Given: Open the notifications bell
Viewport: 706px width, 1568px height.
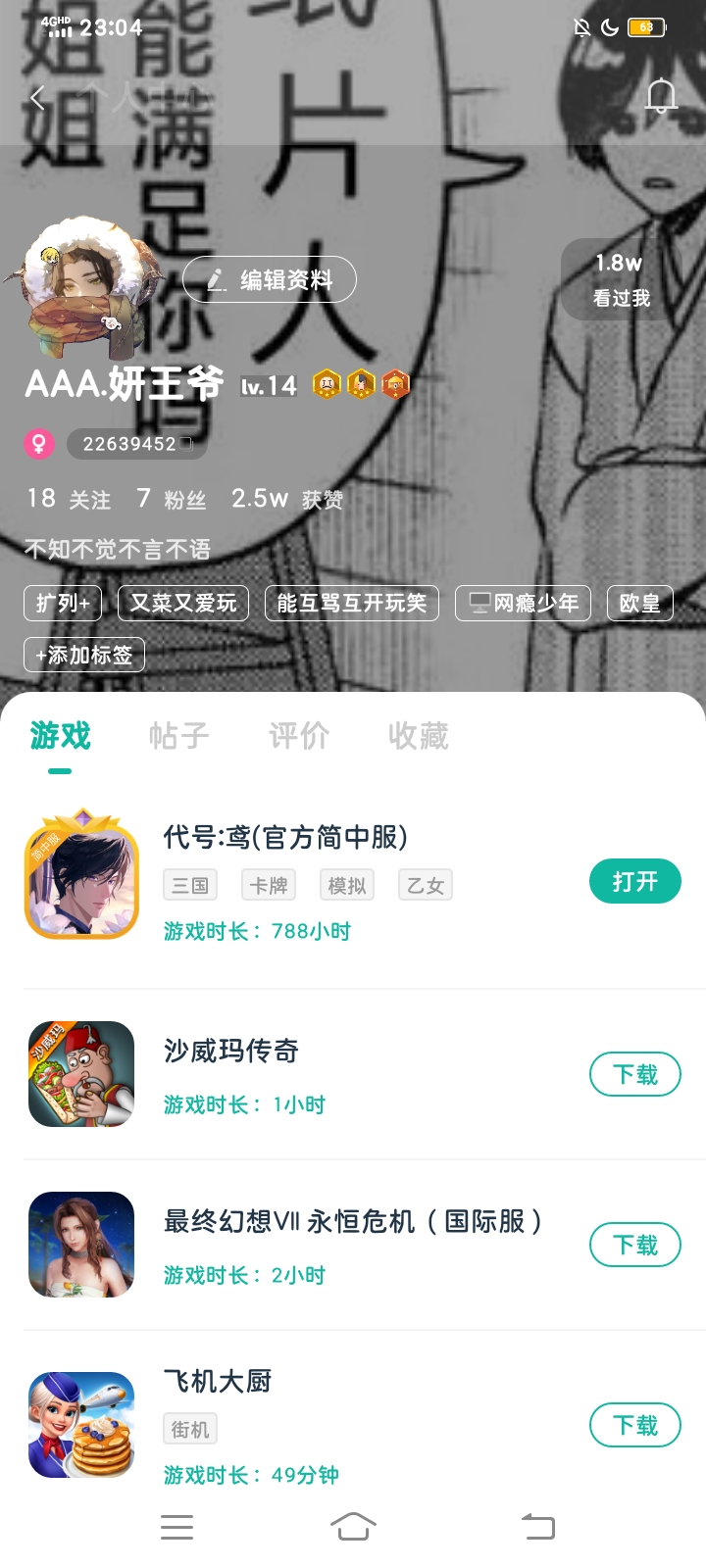Looking at the screenshot, I should point(661,96).
